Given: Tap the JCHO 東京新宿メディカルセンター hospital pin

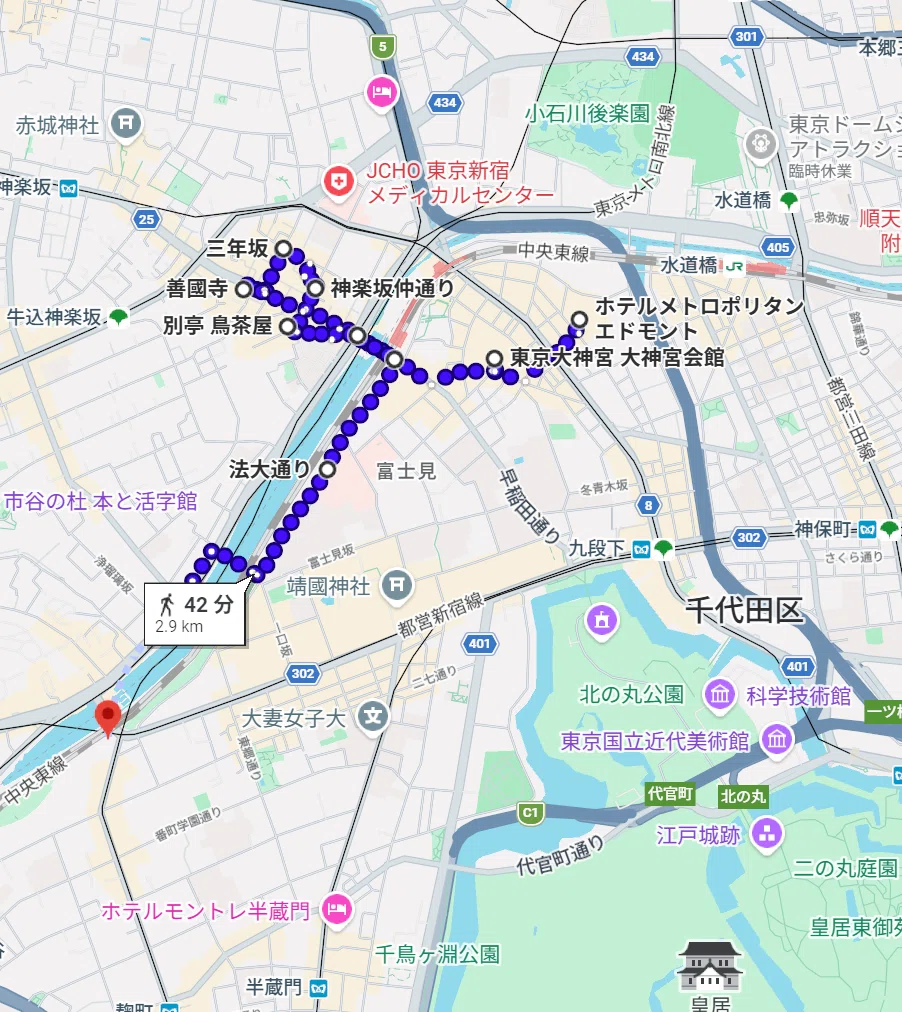Looking at the screenshot, I should (339, 182).
